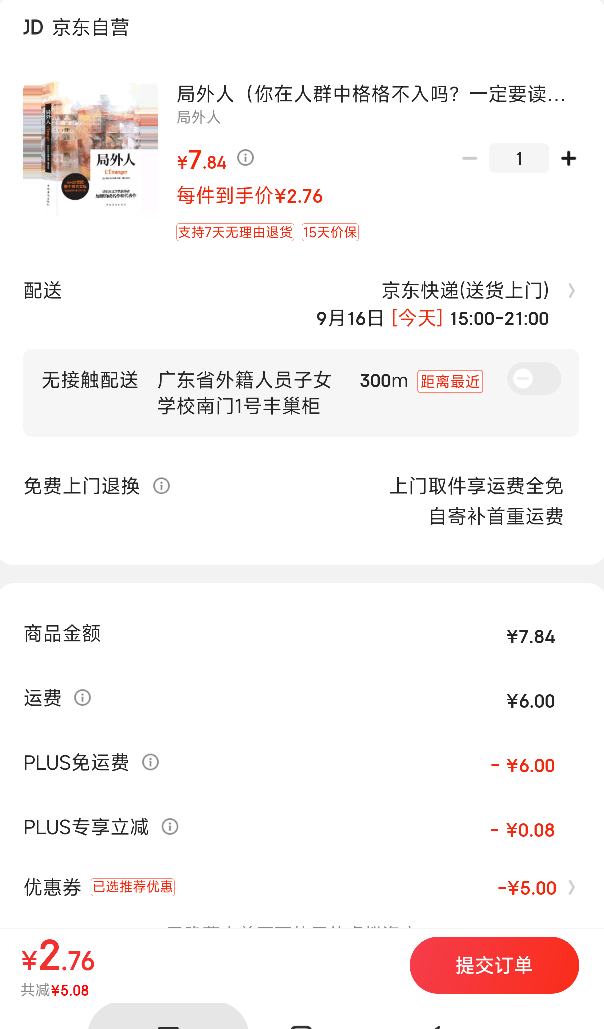Show the 运费 shipping fee explanation
604x1029 pixels.
pyautogui.click(x=83, y=698)
